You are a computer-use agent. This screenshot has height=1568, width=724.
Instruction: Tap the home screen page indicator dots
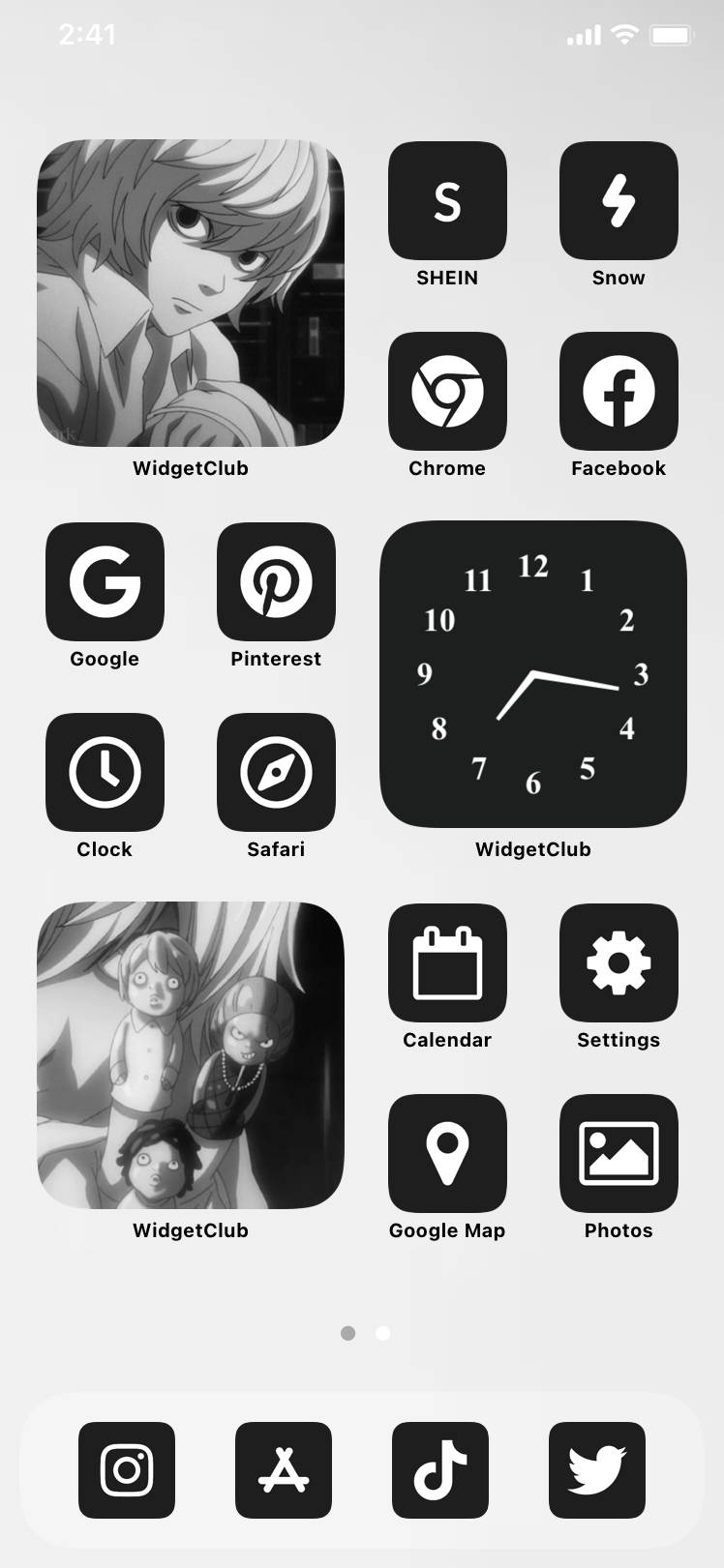tap(365, 1333)
